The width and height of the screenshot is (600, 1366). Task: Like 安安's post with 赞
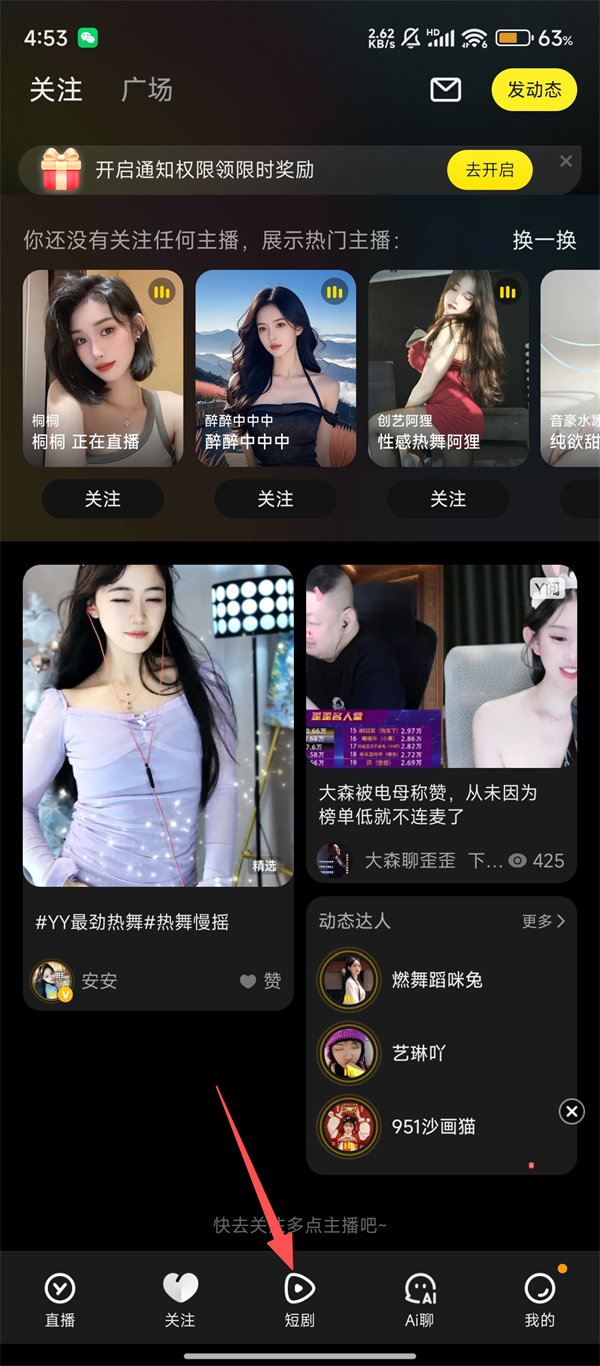(x=261, y=981)
